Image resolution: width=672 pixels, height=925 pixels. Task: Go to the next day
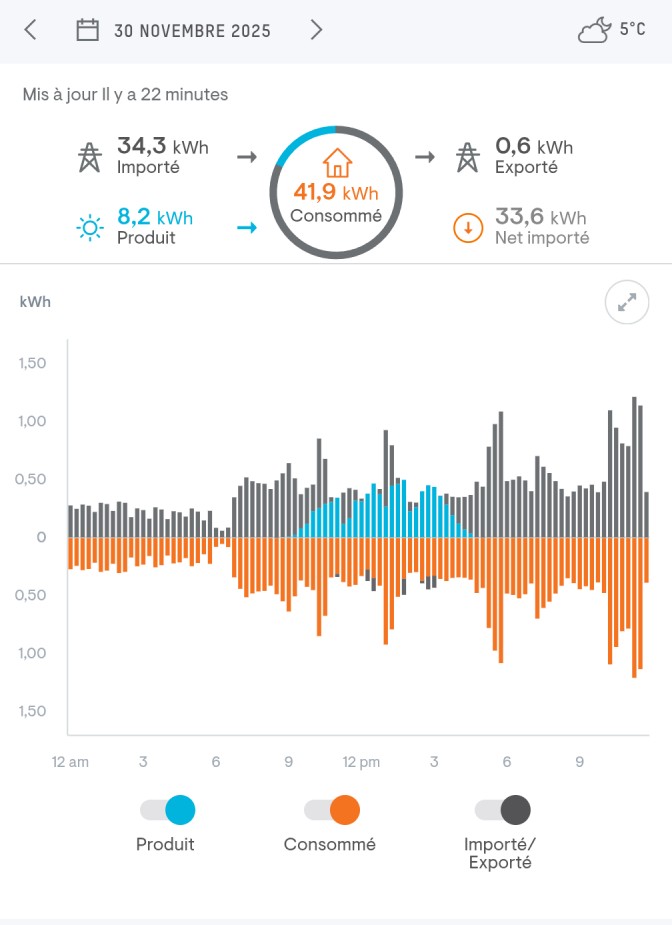(316, 30)
